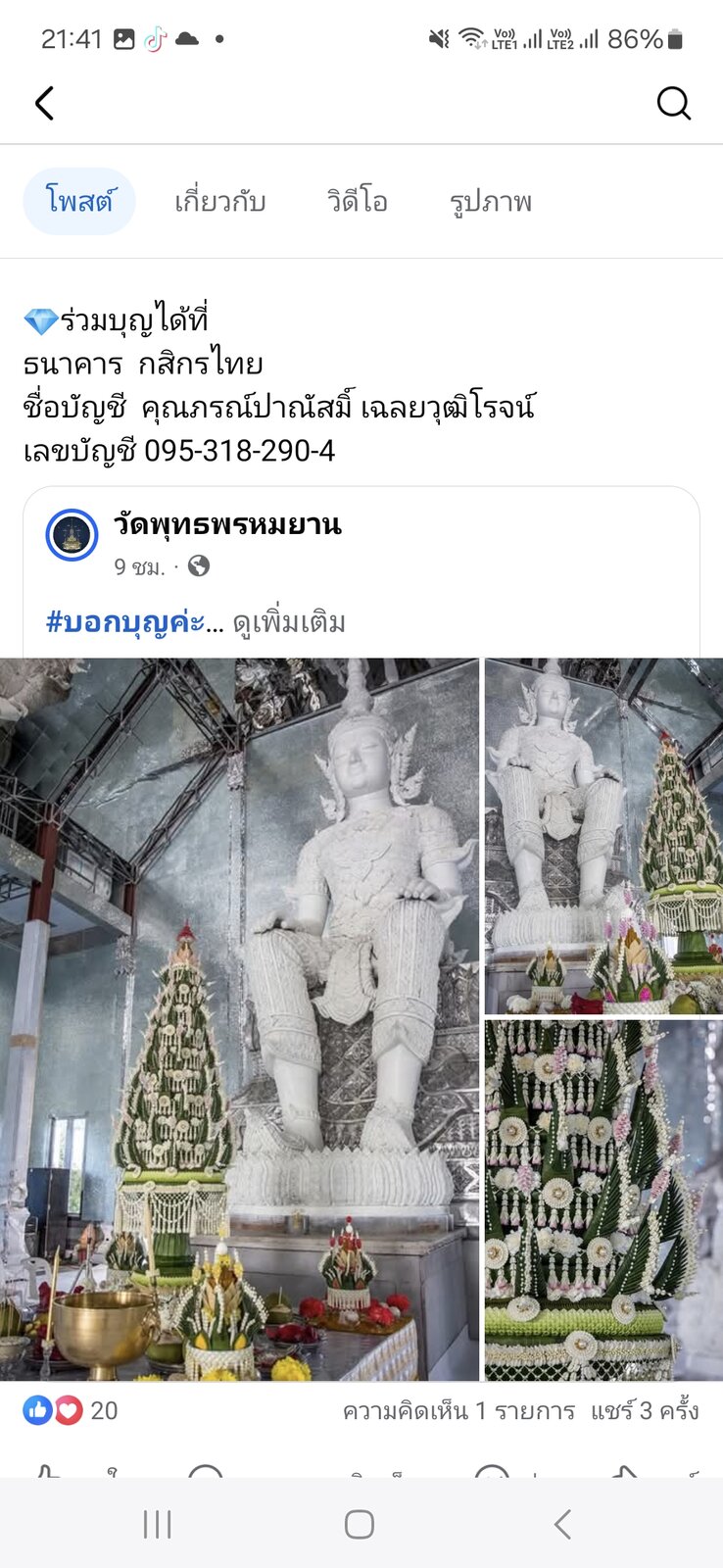The image size is (723, 1568).
Task: Tap the system home button
Action: 360,1524
